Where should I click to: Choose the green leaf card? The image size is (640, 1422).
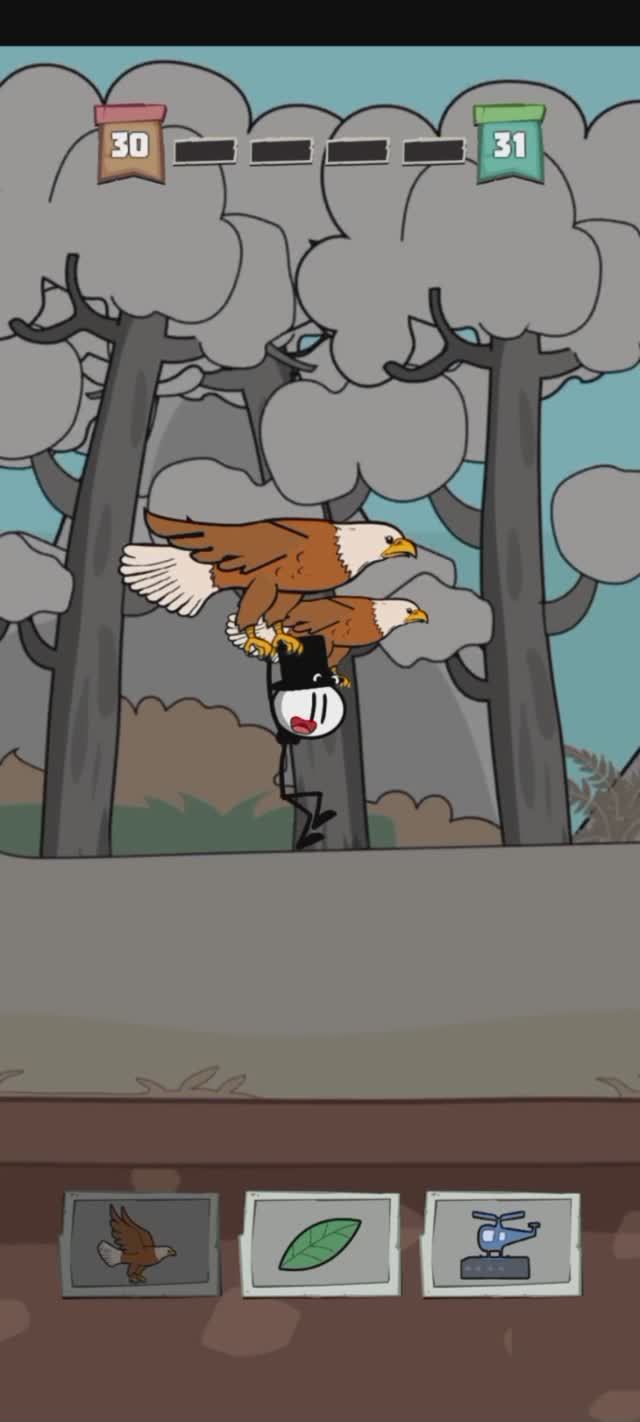pyautogui.click(x=321, y=1244)
